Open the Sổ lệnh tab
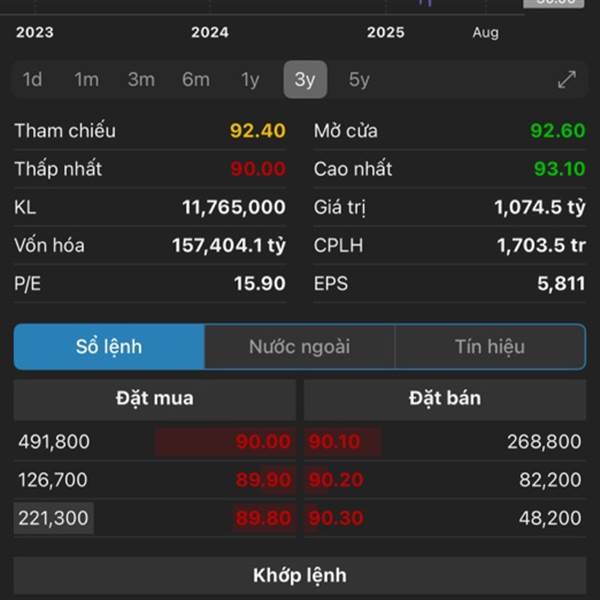This screenshot has width=600, height=600. click(x=109, y=347)
